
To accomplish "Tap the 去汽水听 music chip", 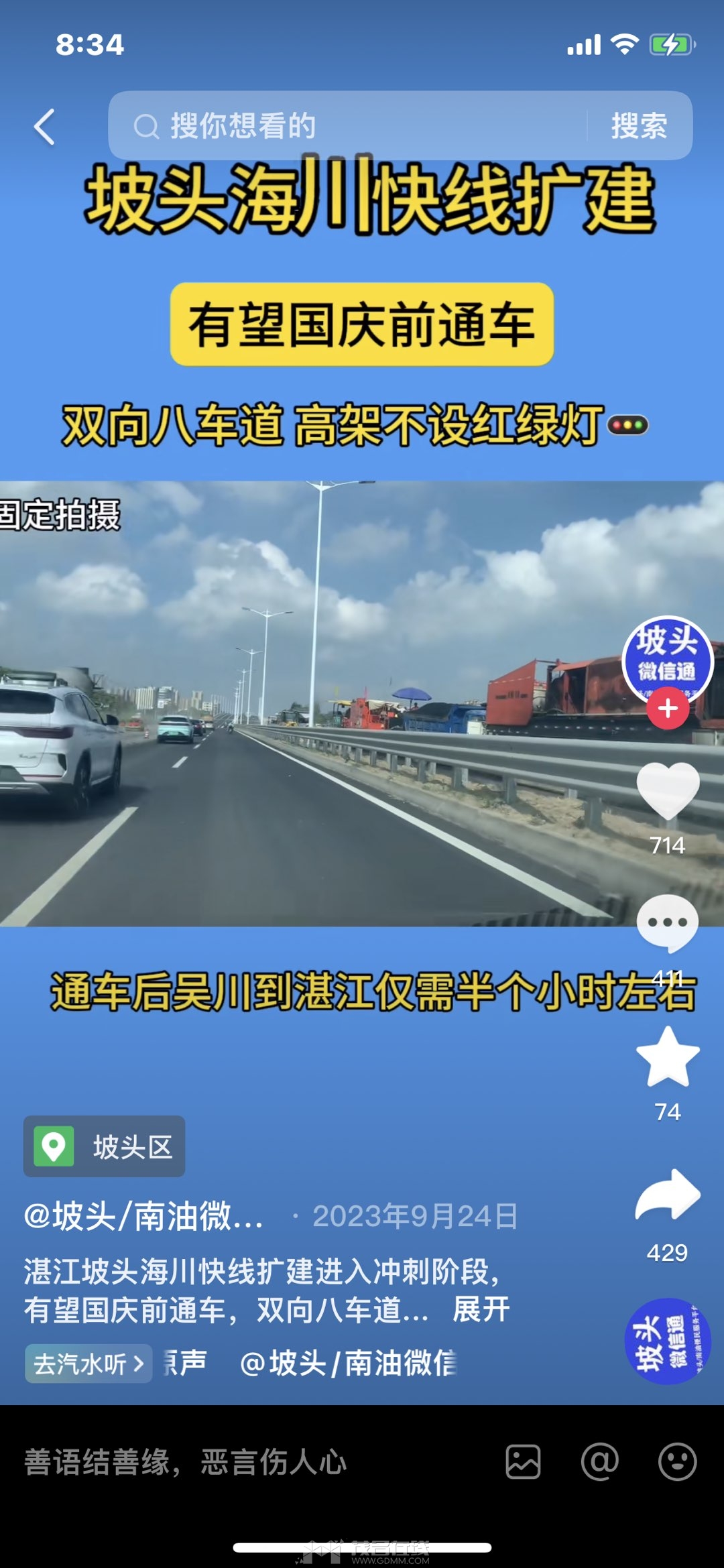I will tap(88, 1364).
